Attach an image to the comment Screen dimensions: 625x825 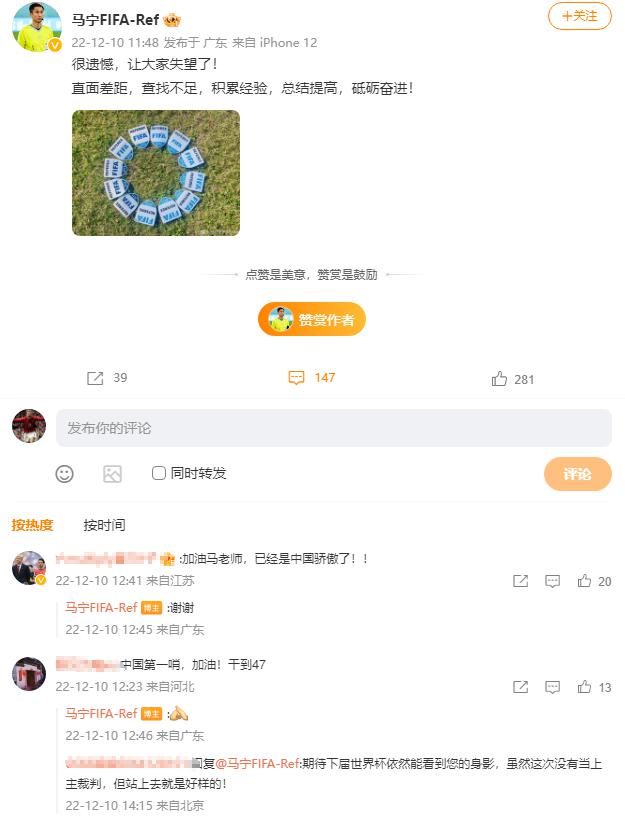(112, 474)
